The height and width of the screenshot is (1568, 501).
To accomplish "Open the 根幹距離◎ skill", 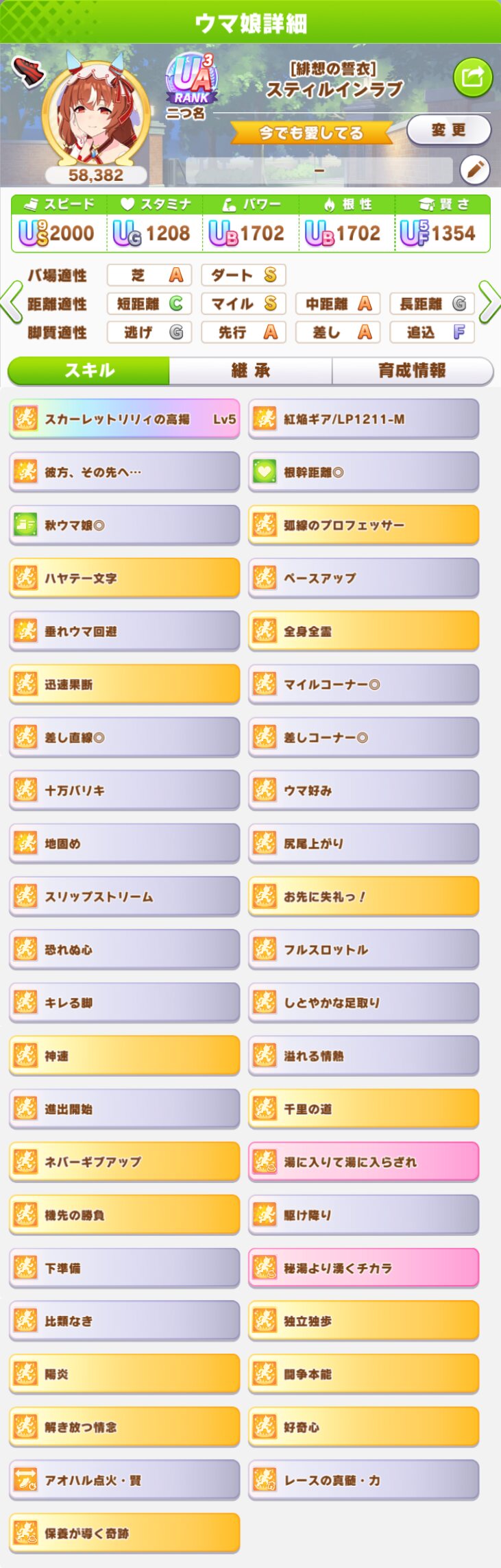I will pyautogui.click(x=363, y=472).
